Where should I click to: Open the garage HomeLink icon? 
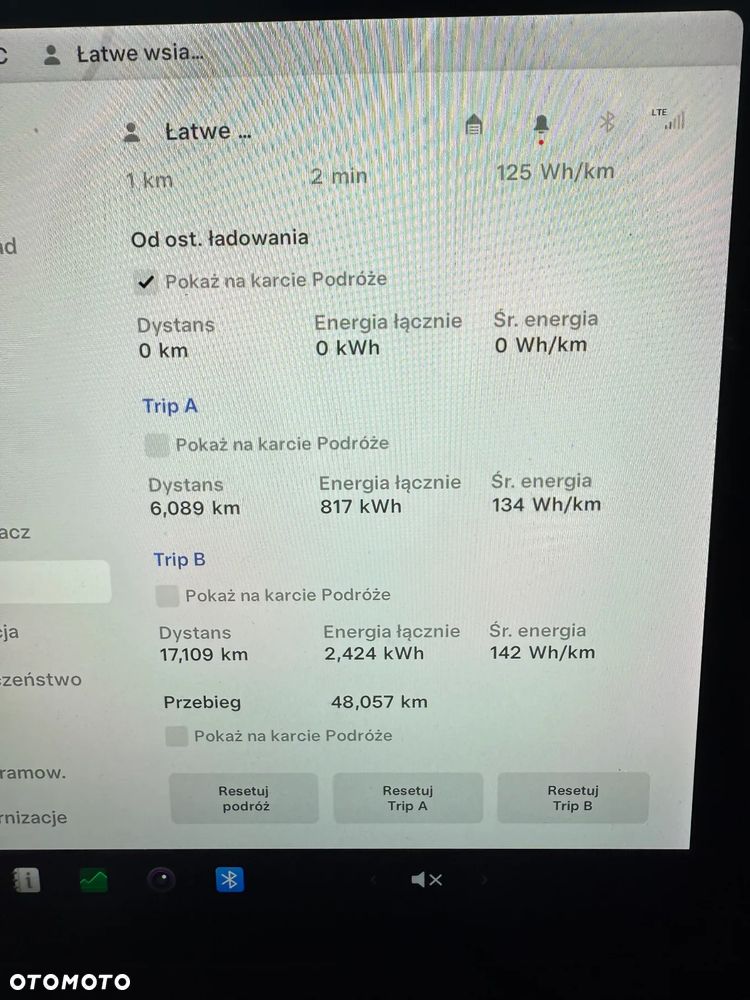pyautogui.click(x=474, y=124)
